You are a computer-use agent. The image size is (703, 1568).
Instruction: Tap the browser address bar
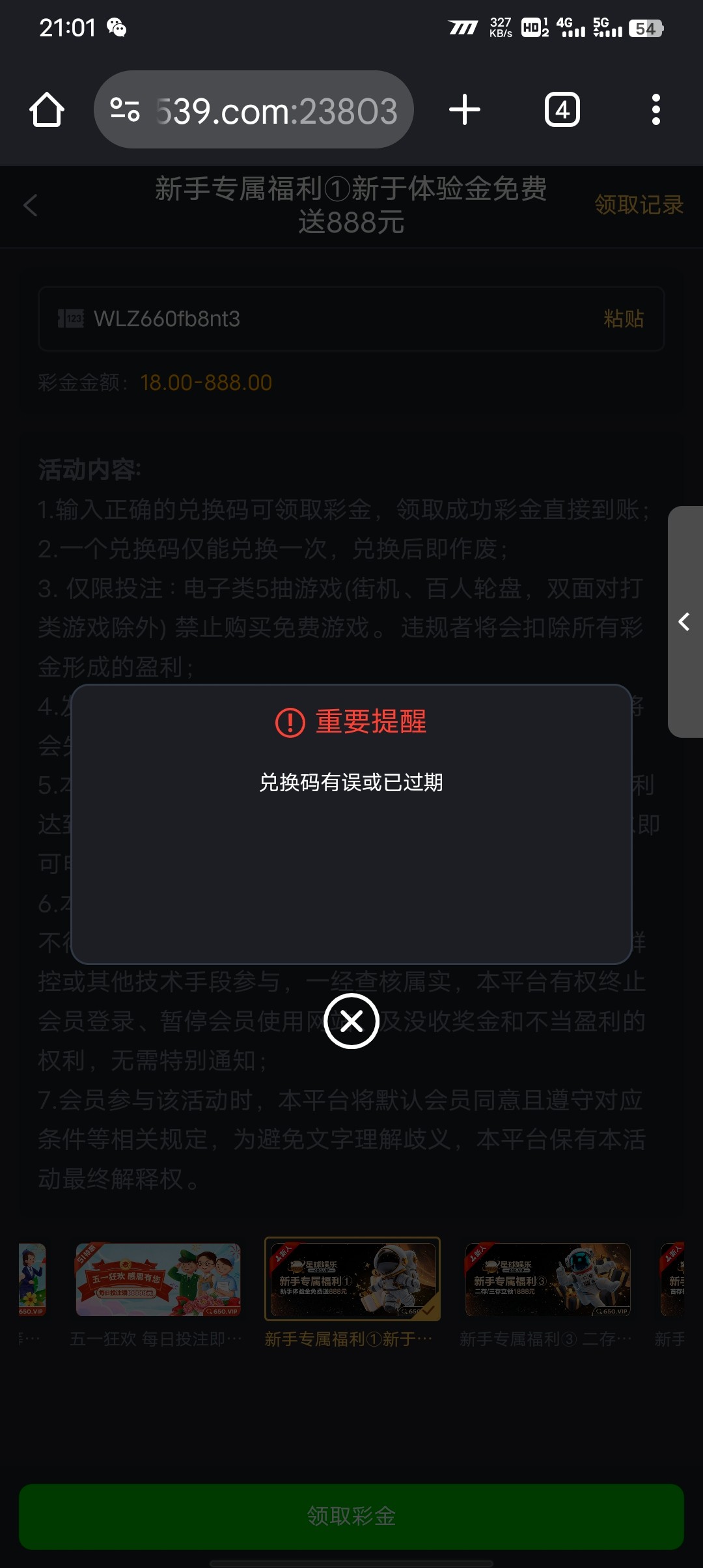pyautogui.click(x=254, y=109)
